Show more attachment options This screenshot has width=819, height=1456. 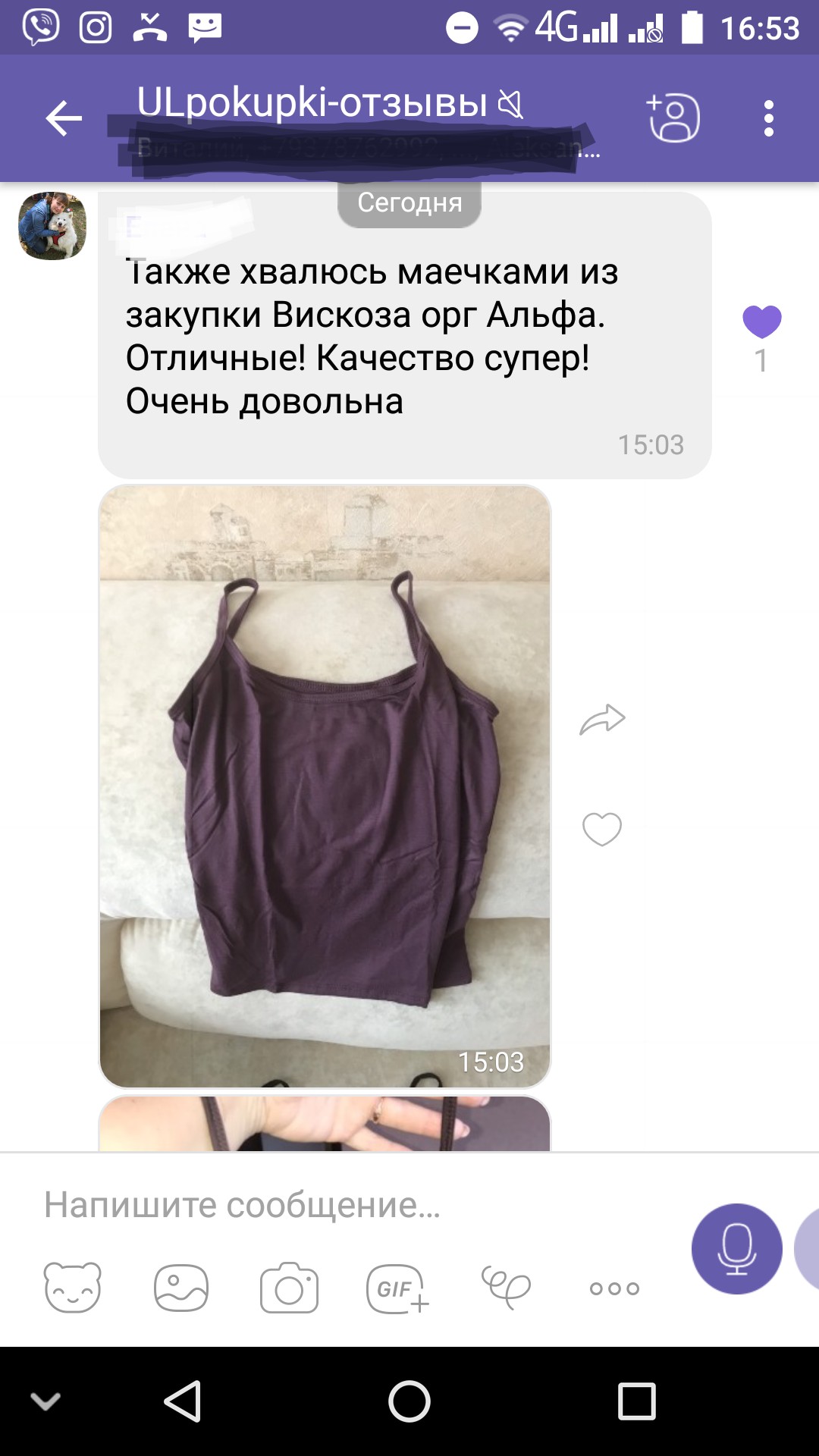click(614, 1288)
